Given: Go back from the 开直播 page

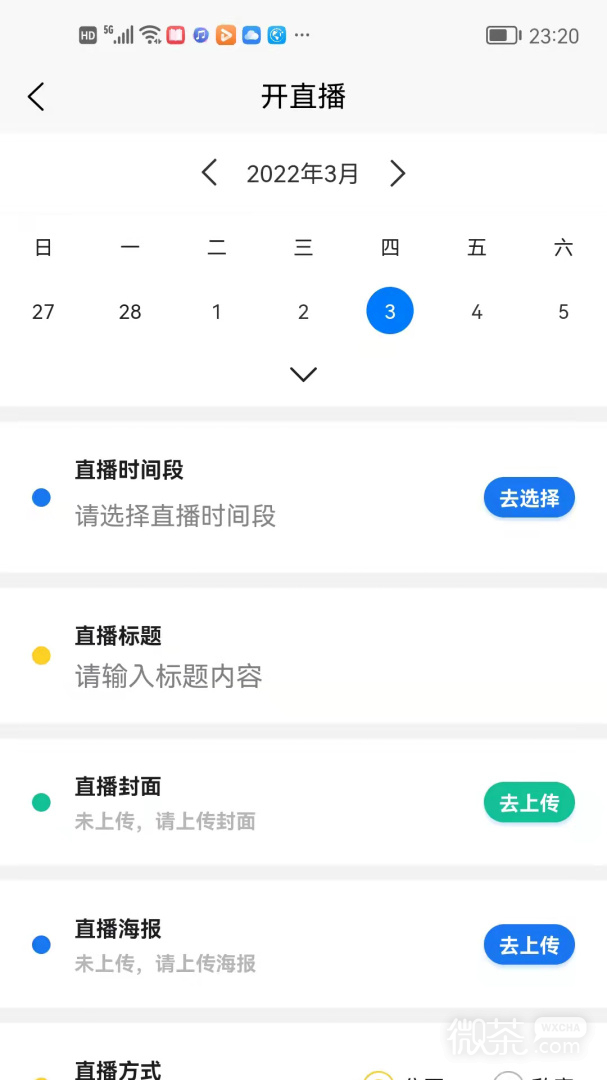Looking at the screenshot, I should (x=36, y=96).
